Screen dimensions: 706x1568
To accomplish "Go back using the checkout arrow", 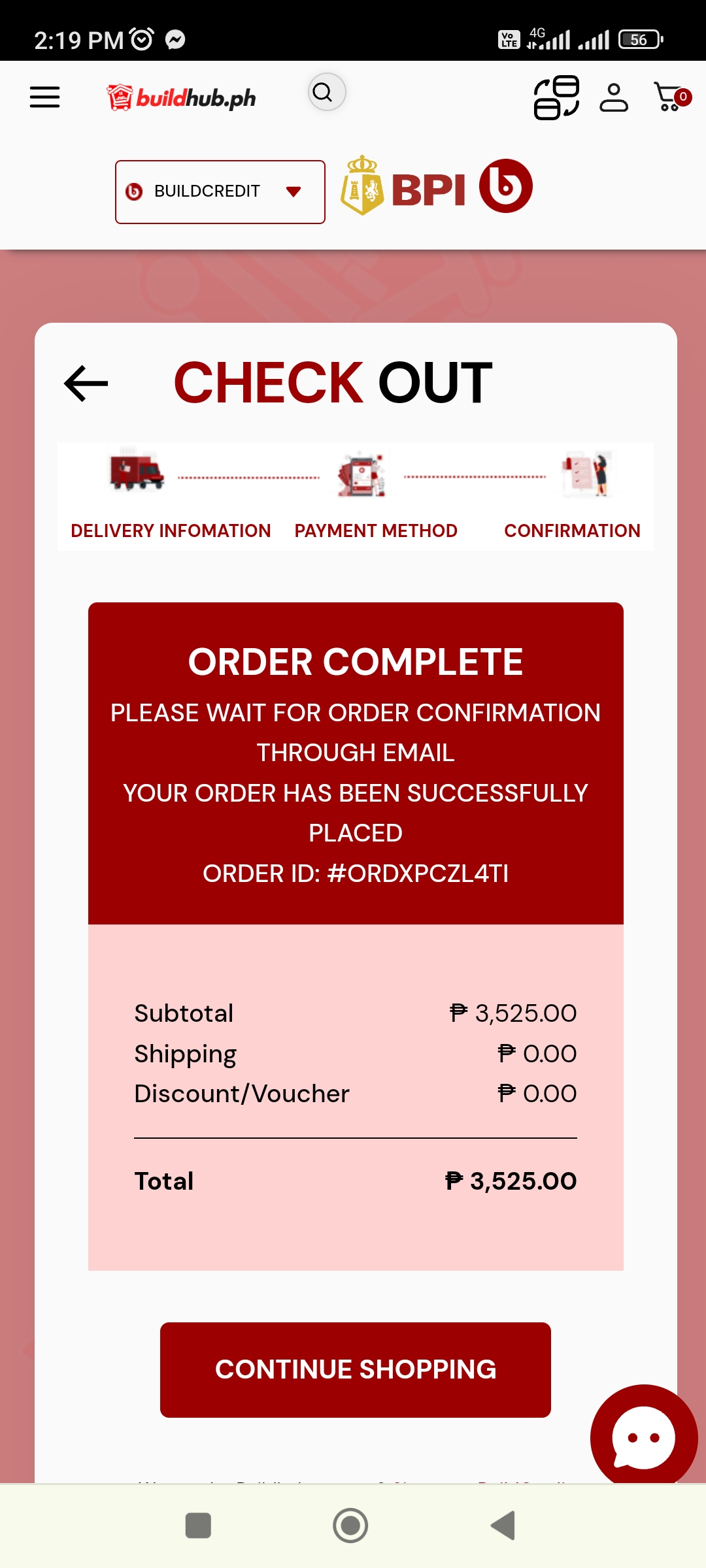I will pyautogui.click(x=86, y=384).
